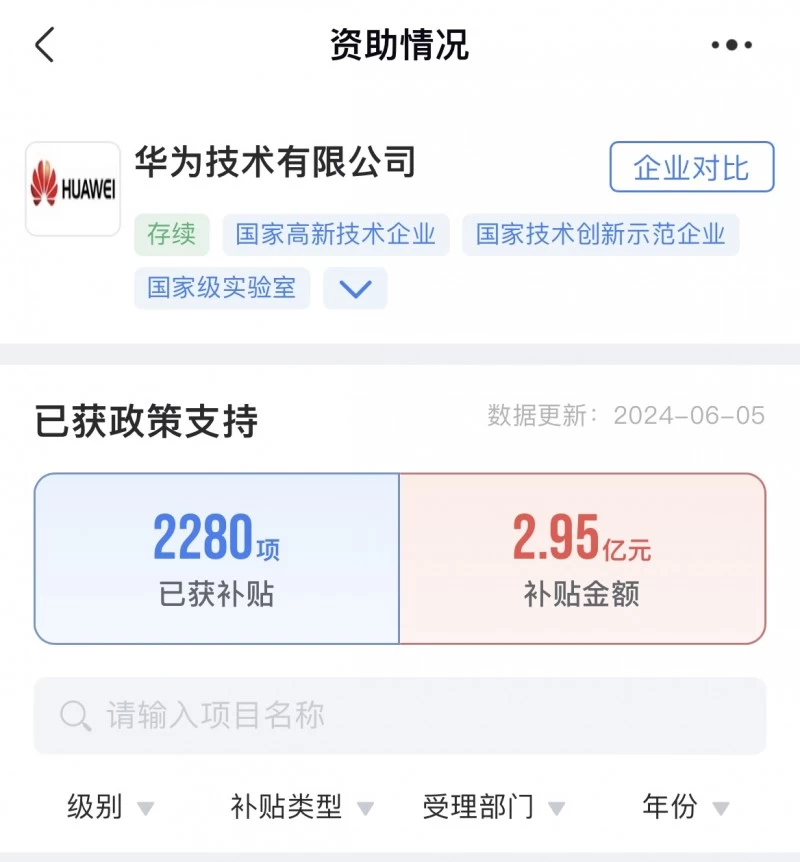Open the 受理部门 filter dropdown
The height and width of the screenshot is (862, 800).
tap(494, 807)
